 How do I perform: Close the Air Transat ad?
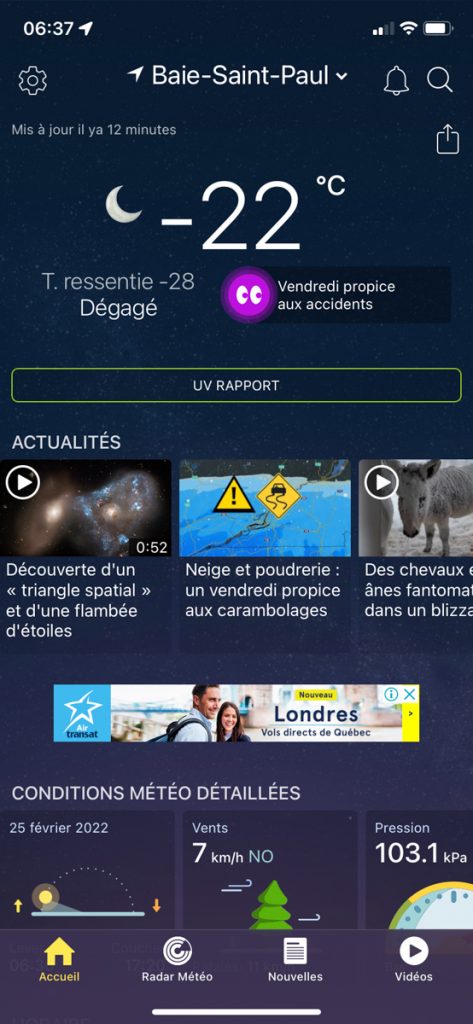coord(409,694)
